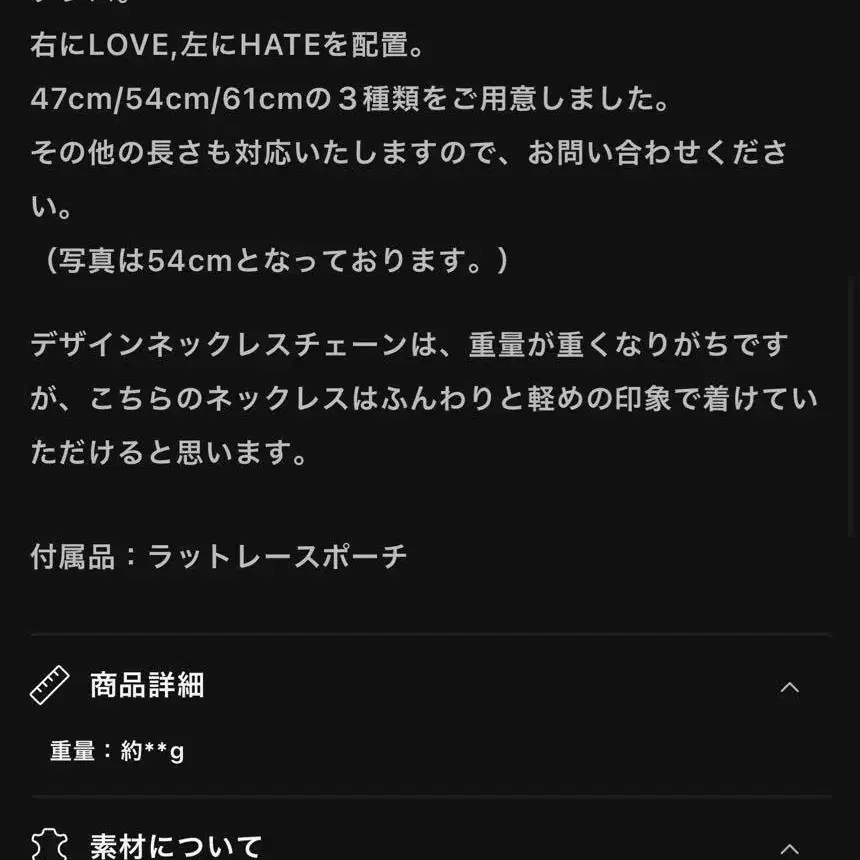
Task: Collapse the 素材について section
Action: click(789, 848)
